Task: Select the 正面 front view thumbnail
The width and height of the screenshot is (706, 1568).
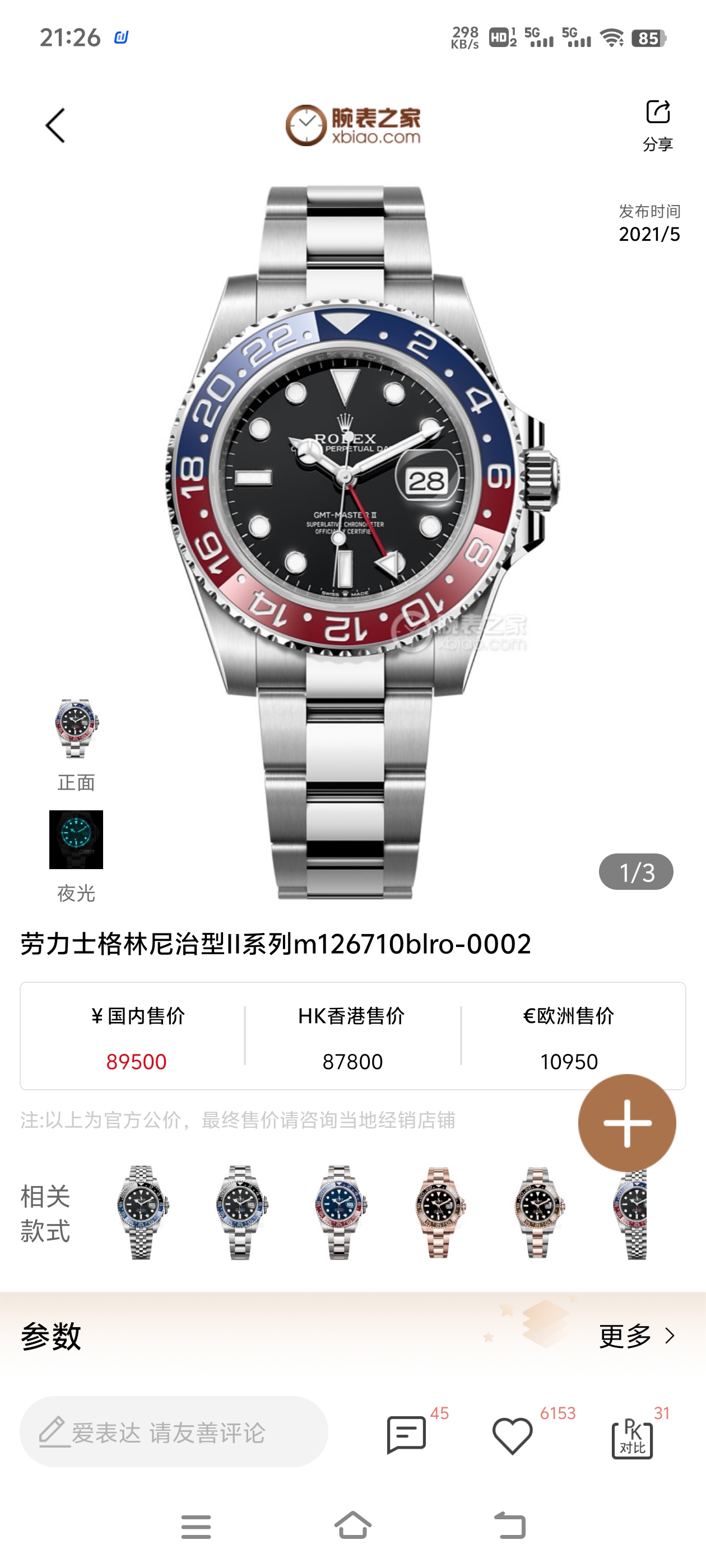Action: 76,729
